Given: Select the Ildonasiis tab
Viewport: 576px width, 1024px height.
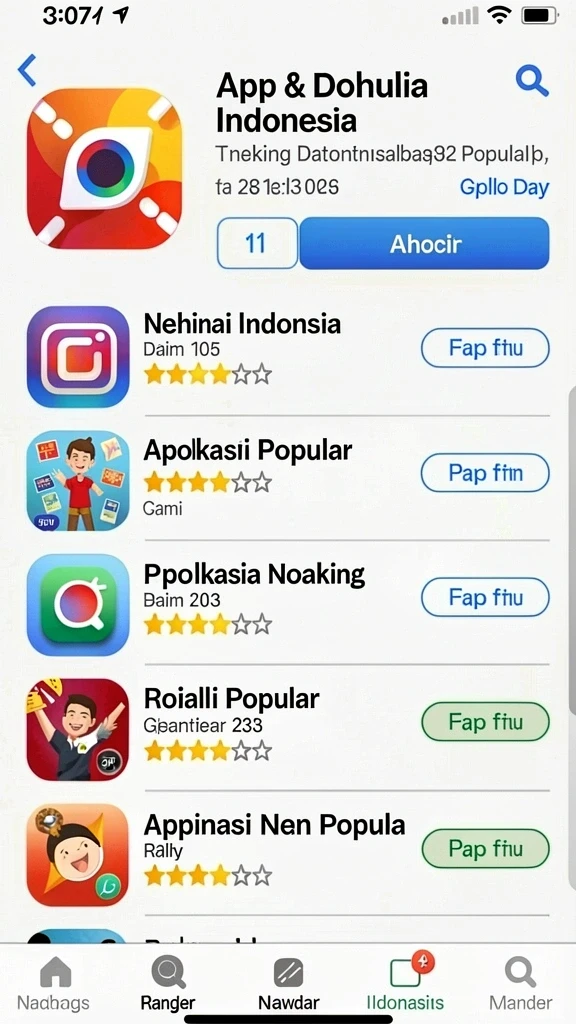Looking at the screenshot, I should click(x=405, y=983).
